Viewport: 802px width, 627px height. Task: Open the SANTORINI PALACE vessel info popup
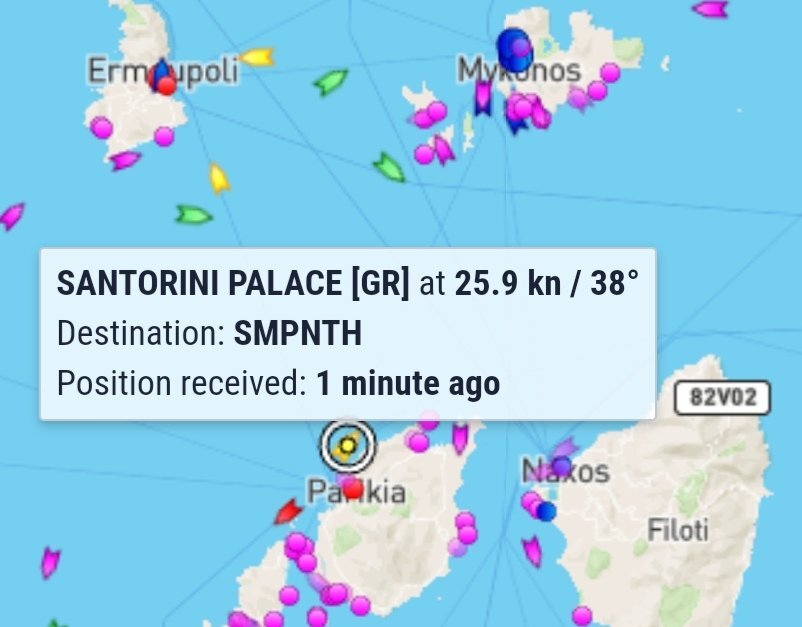(347, 333)
